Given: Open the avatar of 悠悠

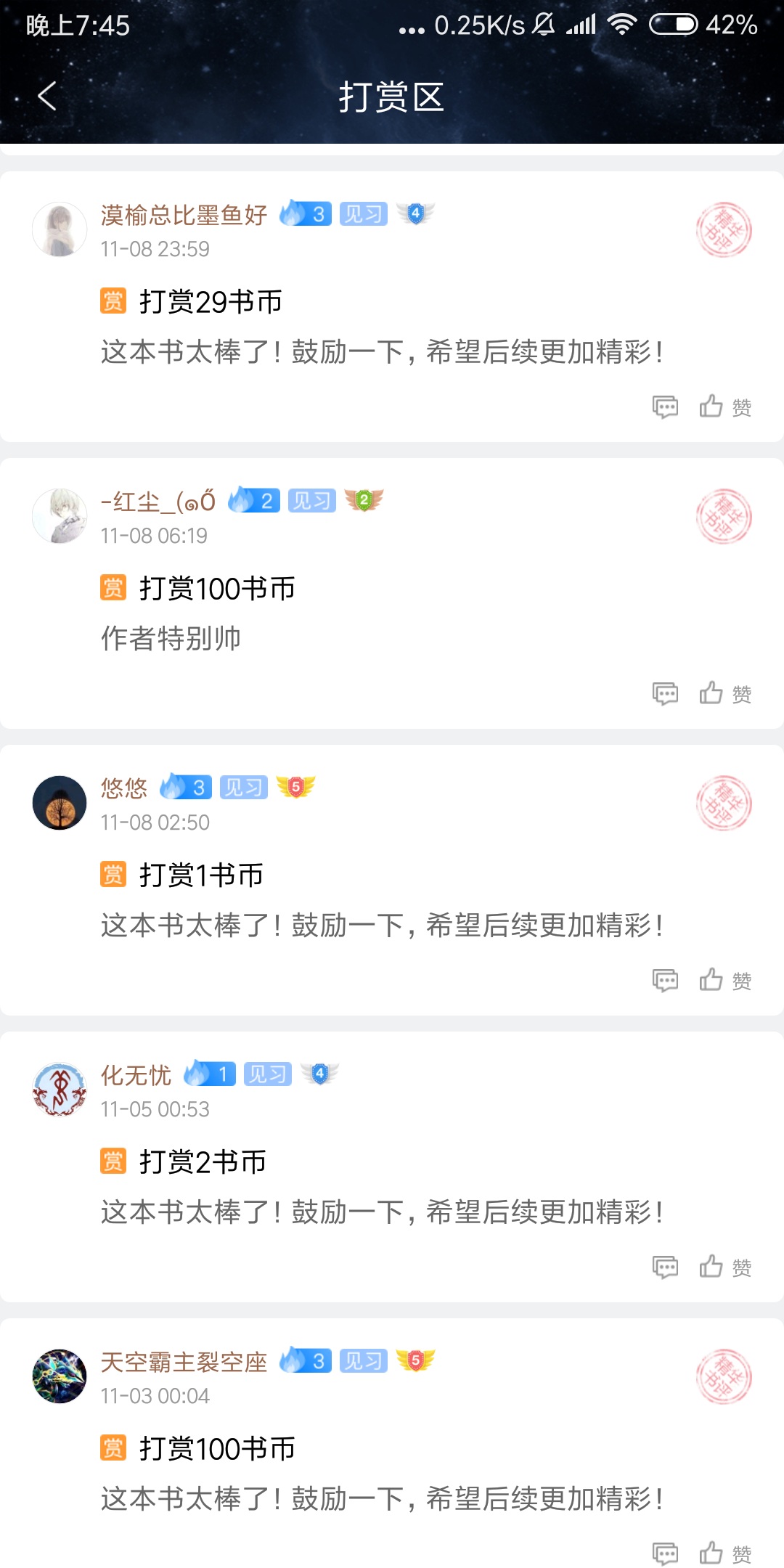Looking at the screenshot, I should click(60, 803).
